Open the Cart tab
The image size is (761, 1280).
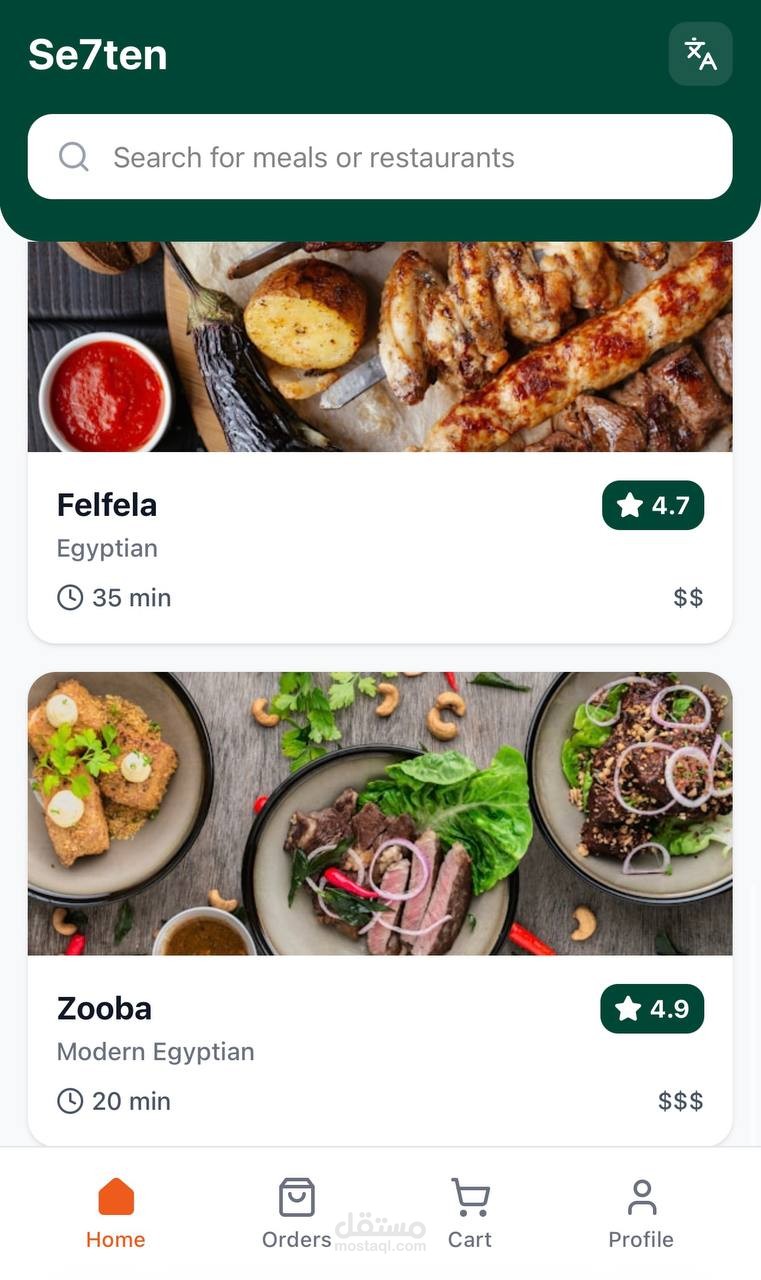470,1214
